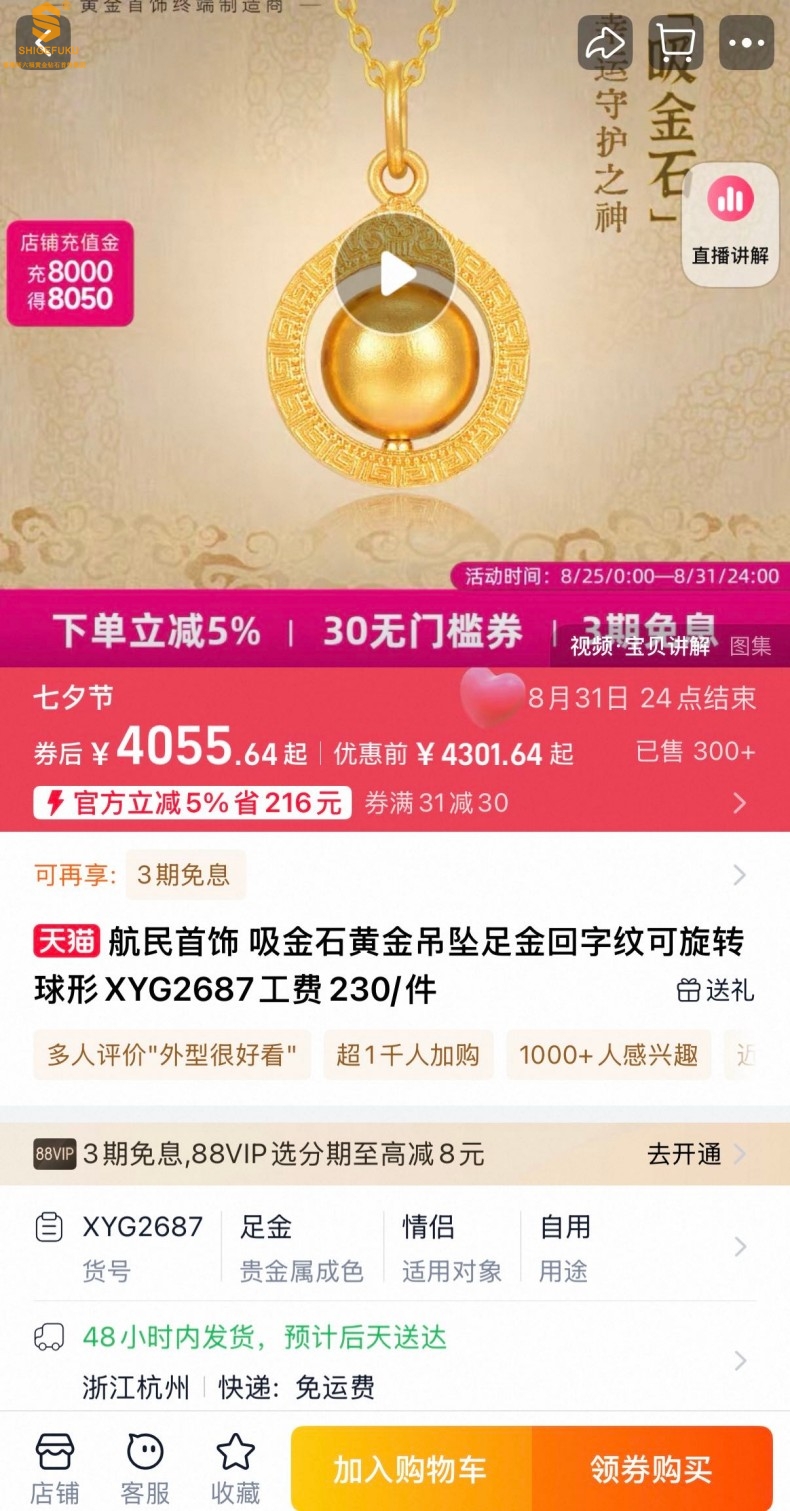Expand the 官方立减5% coupon details
This screenshot has height=1511, width=790.
[738, 803]
